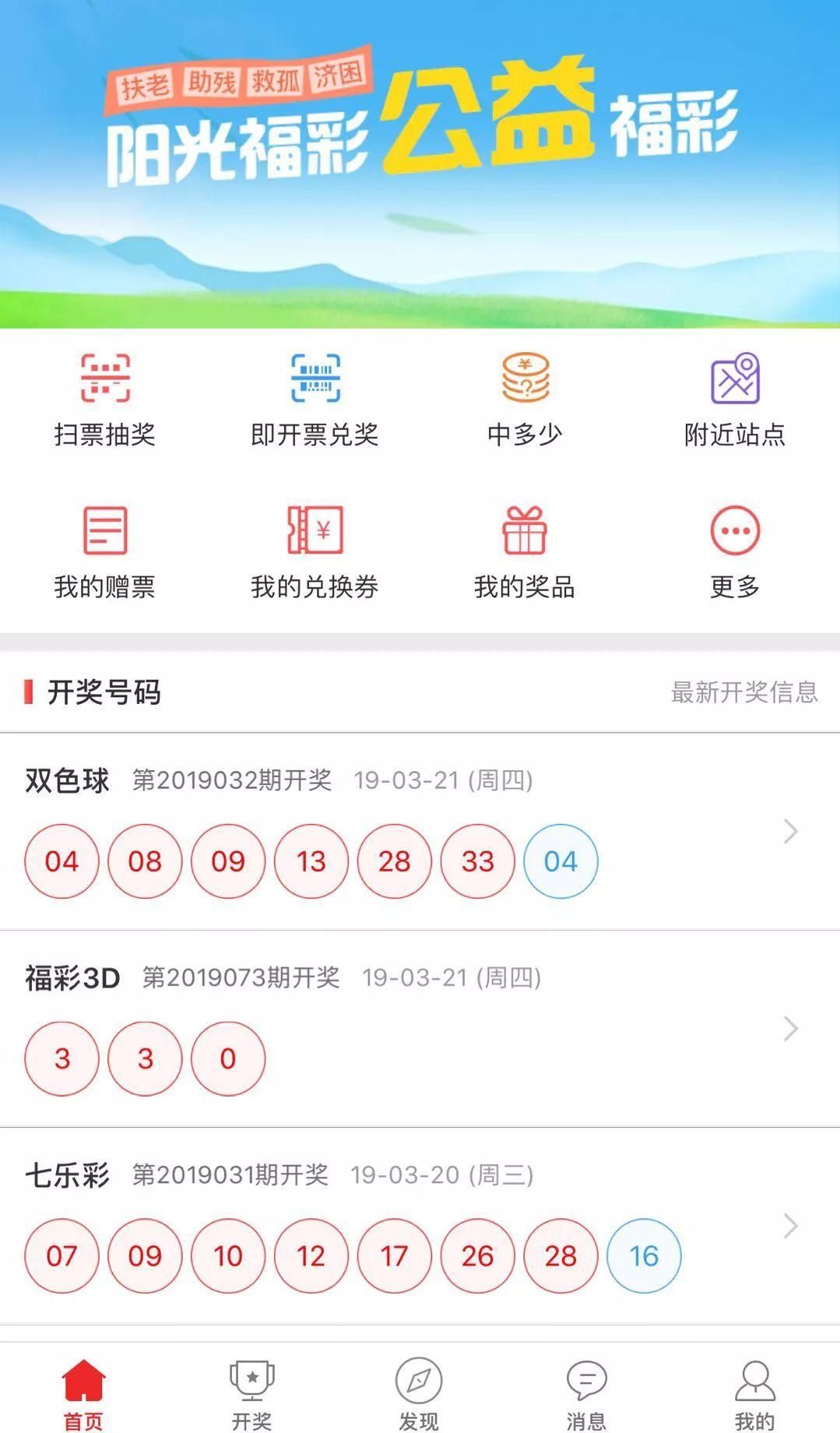The width and height of the screenshot is (840, 1433).
Task: Open 福彩3D draw result details
Action: 790,1029
